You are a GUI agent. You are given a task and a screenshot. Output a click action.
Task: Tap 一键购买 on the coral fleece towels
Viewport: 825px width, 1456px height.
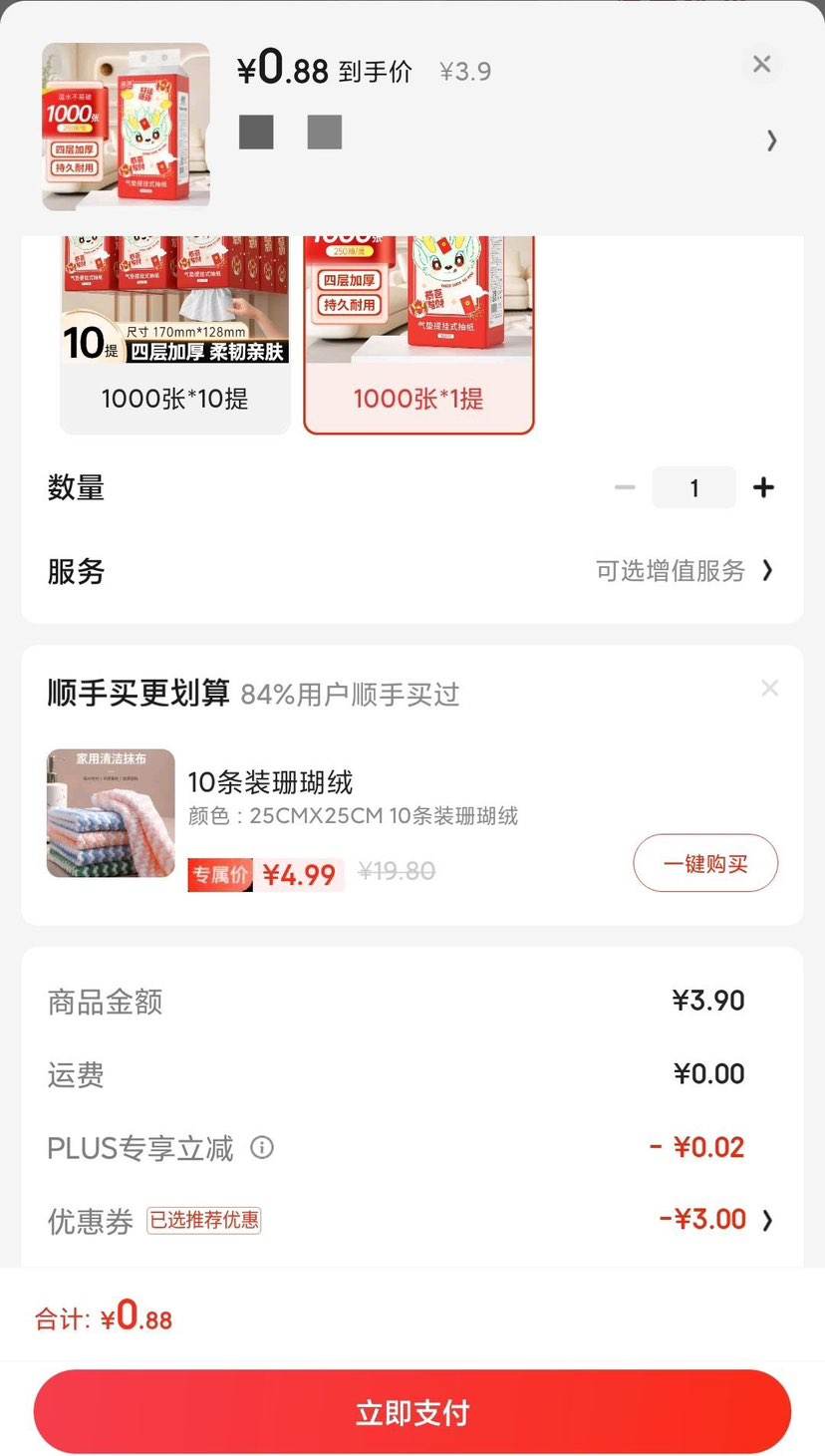pos(705,863)
